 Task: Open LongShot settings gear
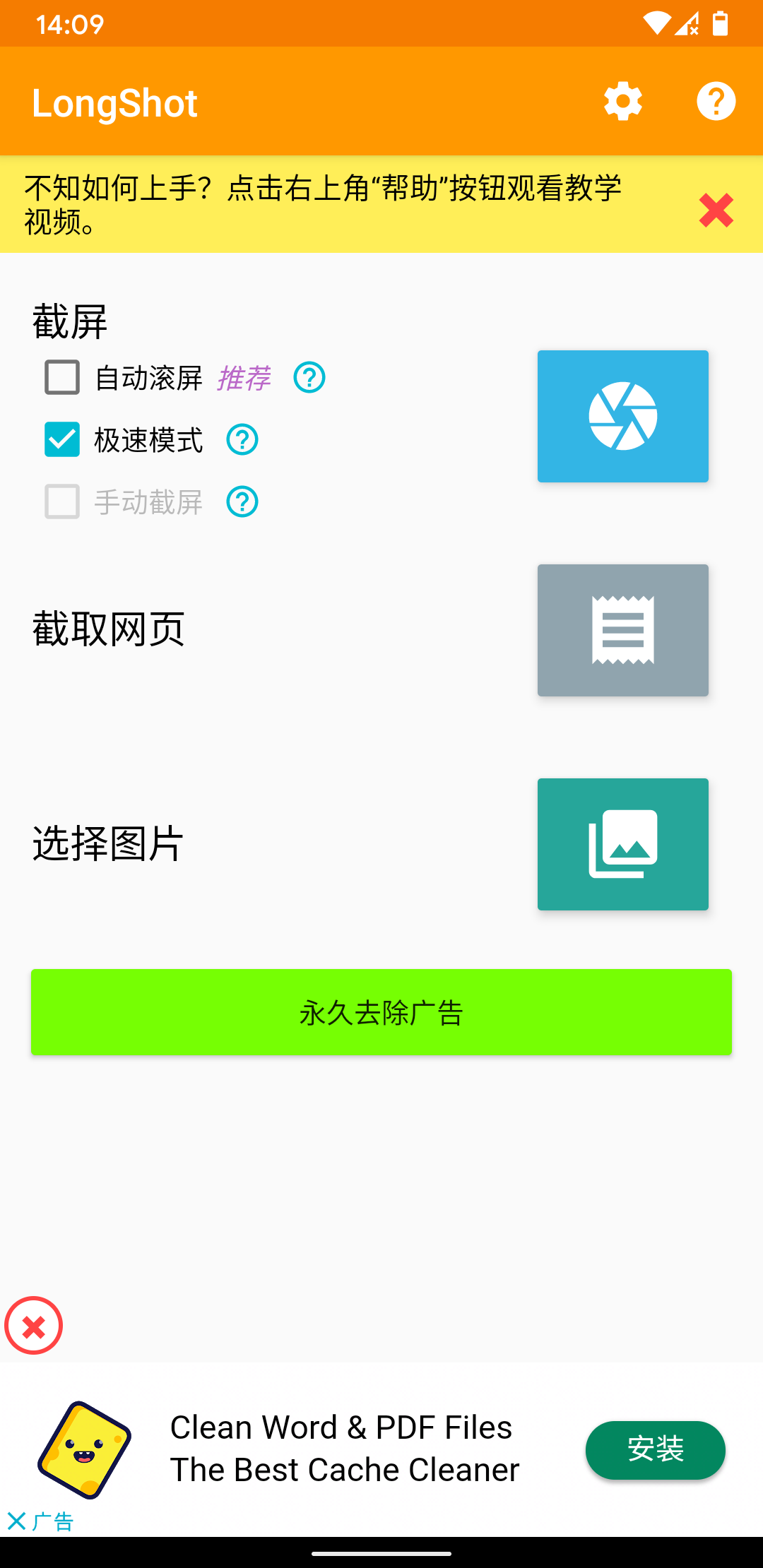point(622,102)
